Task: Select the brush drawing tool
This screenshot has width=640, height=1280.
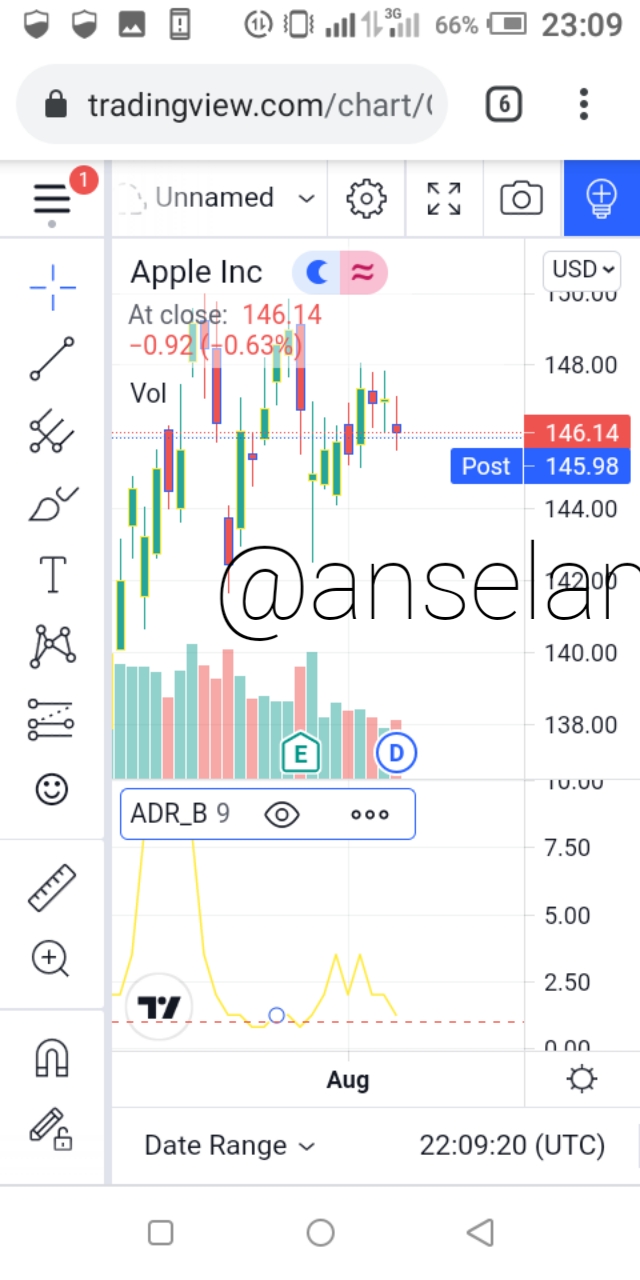Action: 52,503
